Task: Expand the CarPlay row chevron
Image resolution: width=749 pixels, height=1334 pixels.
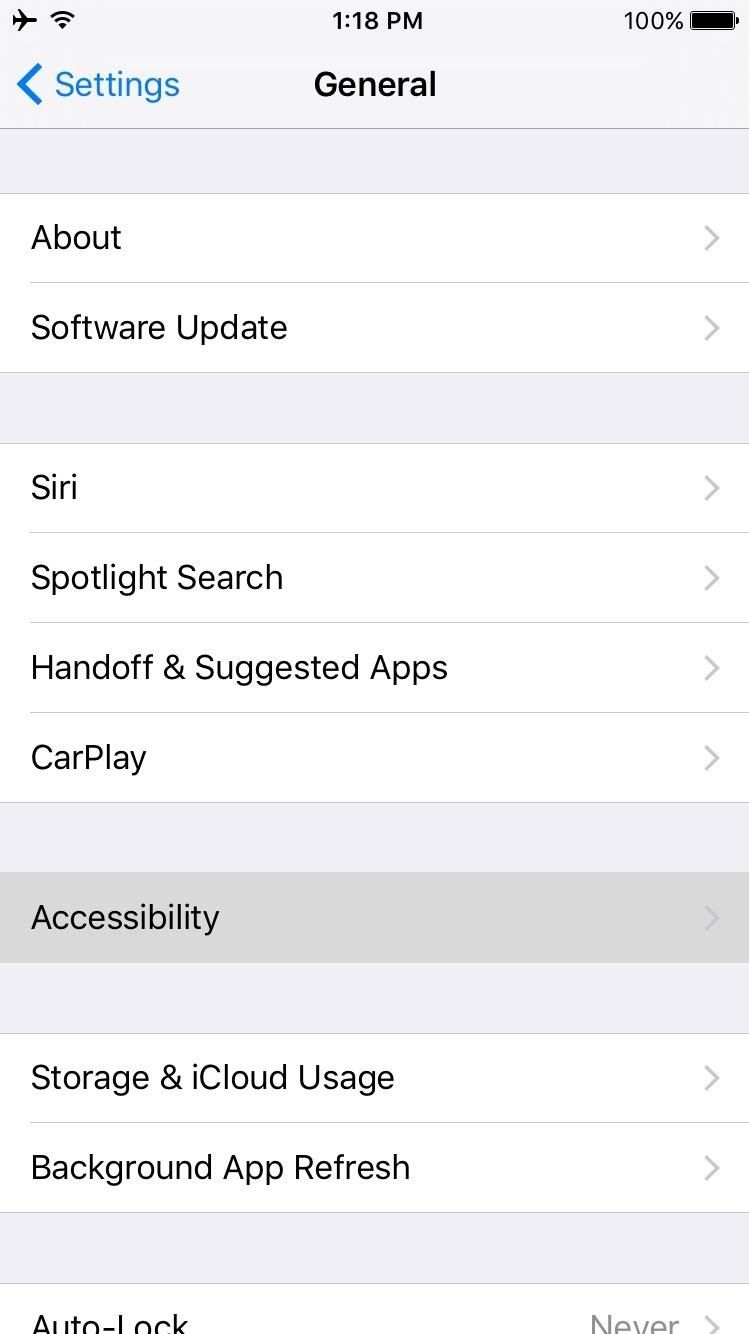Action: (712, 758)
